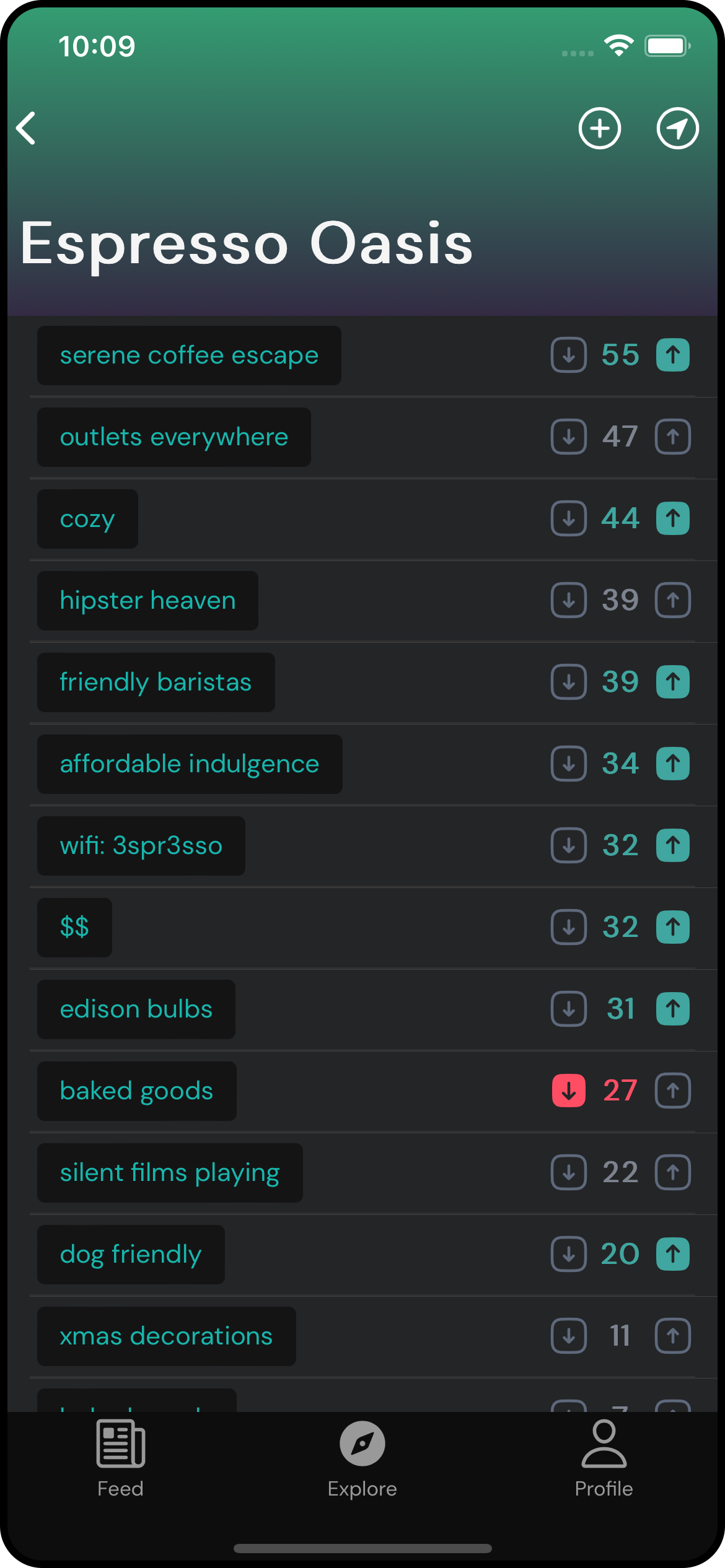Downvote the friendly baristas tag
The image size is (725, 1568).
tap(568, 682)
